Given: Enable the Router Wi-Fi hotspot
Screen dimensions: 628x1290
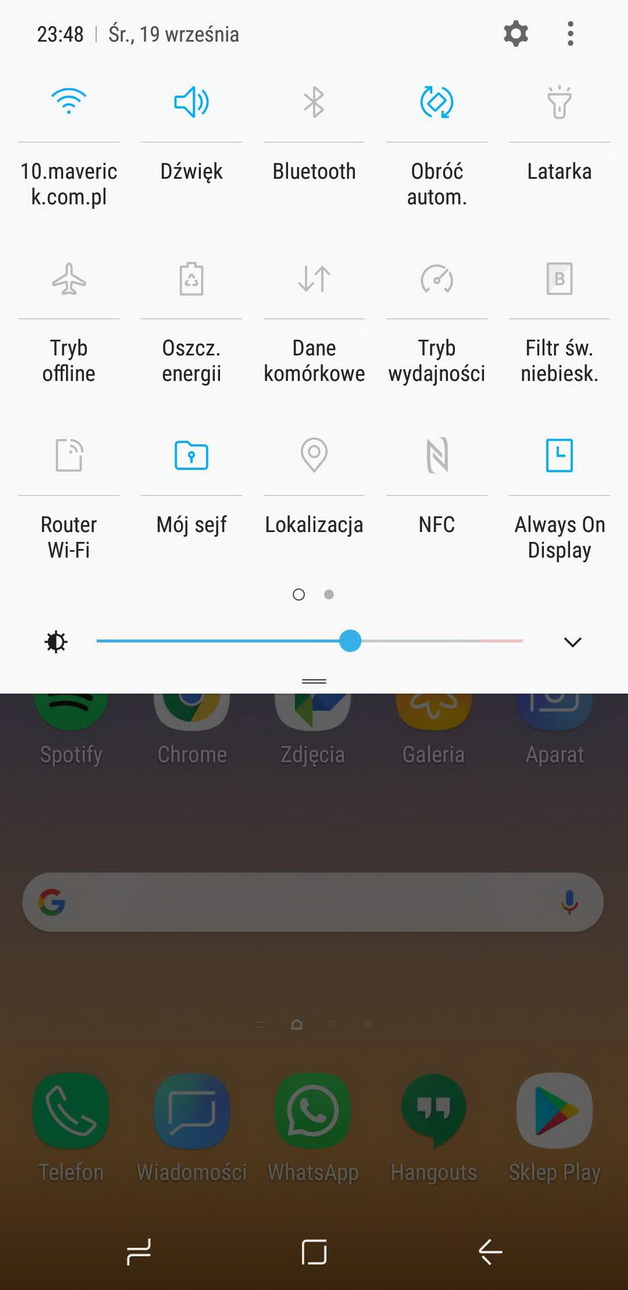Looking at the screenshot, I should [69, 456].
